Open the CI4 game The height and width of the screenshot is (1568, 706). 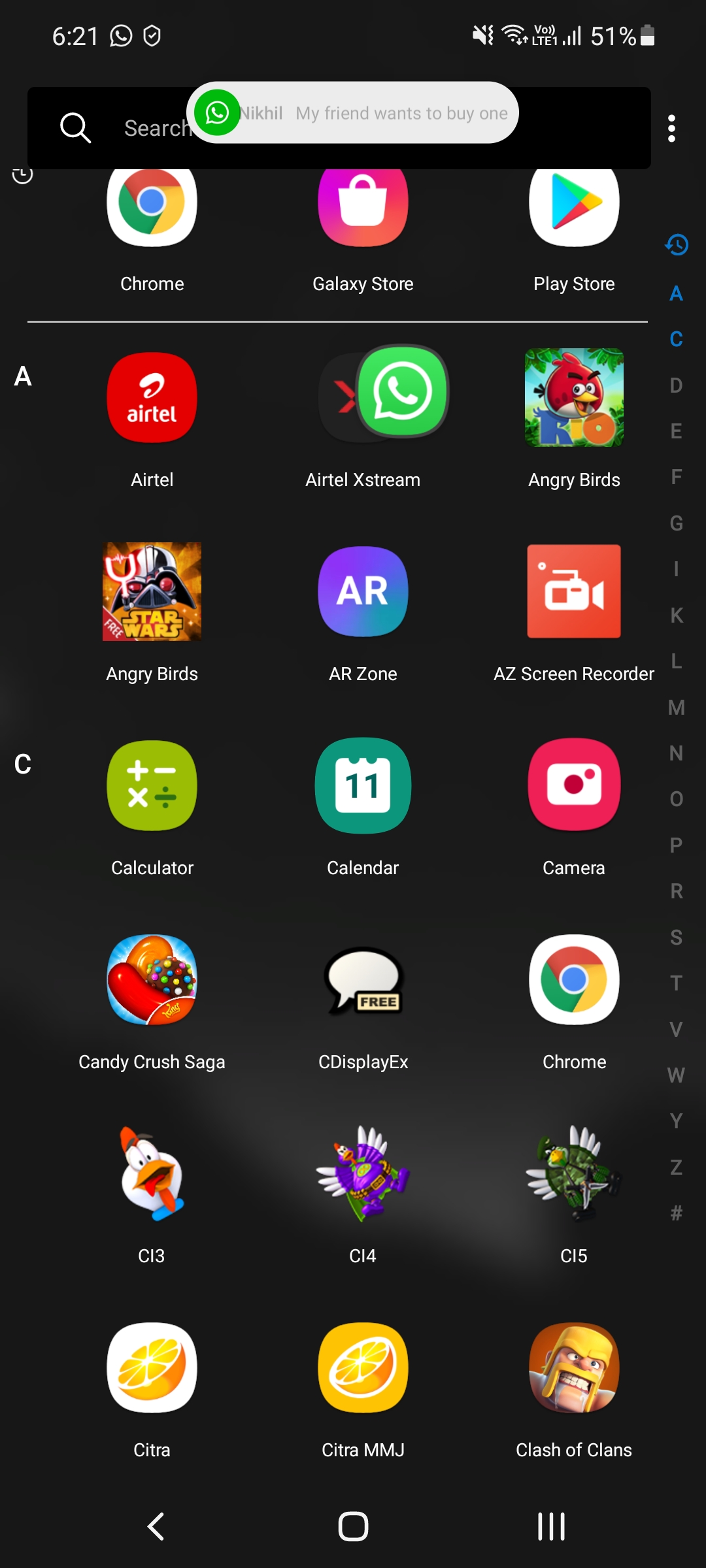pyautogui.click(x=363, y=1173)
